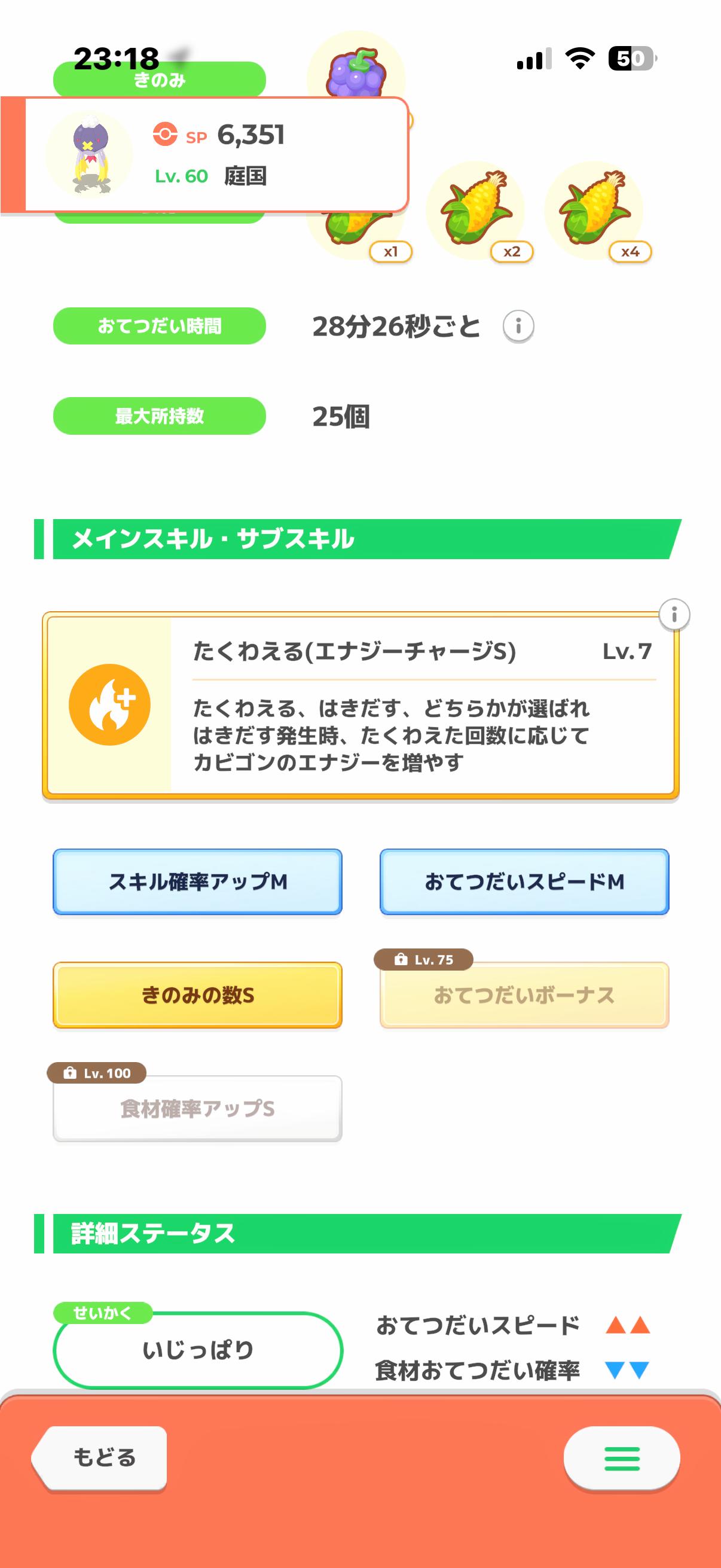Open info for おてつだい時間
721x1568 pixels.
pos(518,327)
